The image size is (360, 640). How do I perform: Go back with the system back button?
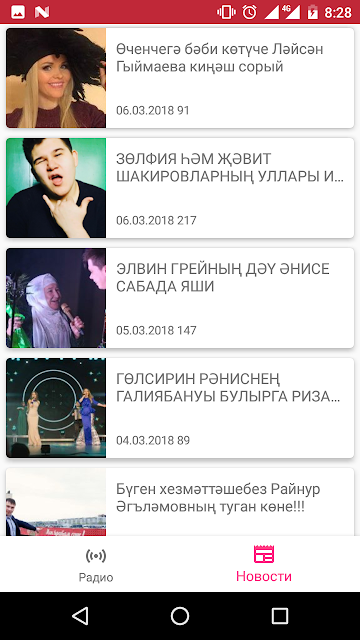click(80, 616)
